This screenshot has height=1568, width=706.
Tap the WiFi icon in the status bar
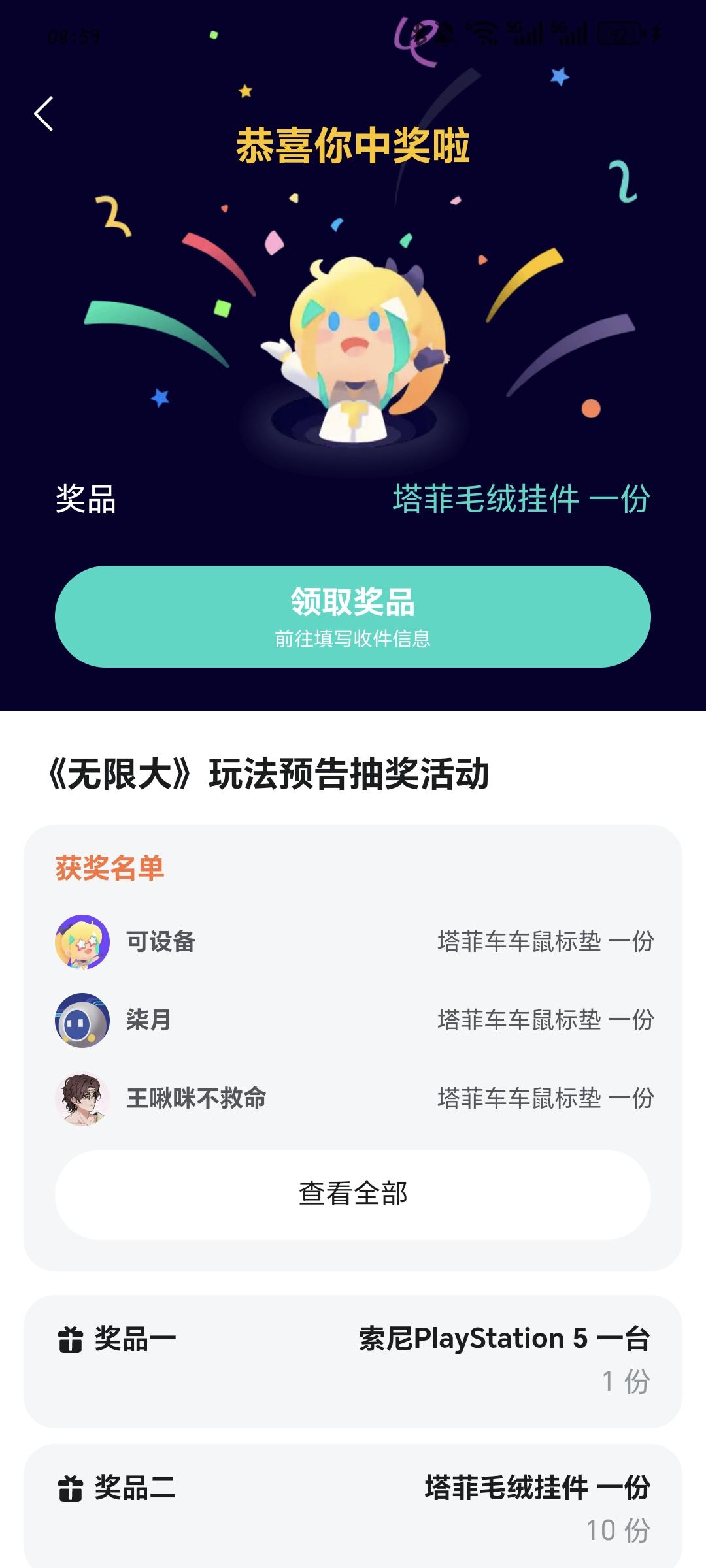pos(482,31)
